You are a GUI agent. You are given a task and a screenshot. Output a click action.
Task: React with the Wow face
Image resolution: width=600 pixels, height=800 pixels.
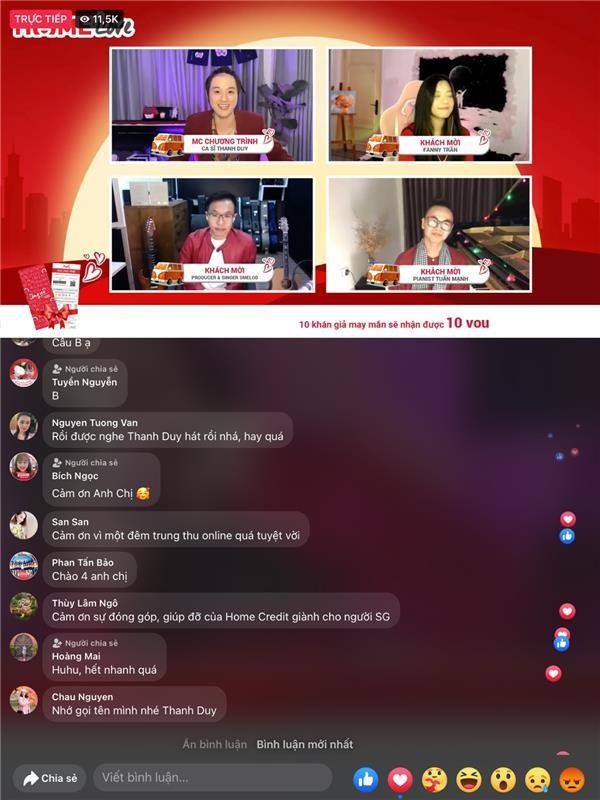503,778
